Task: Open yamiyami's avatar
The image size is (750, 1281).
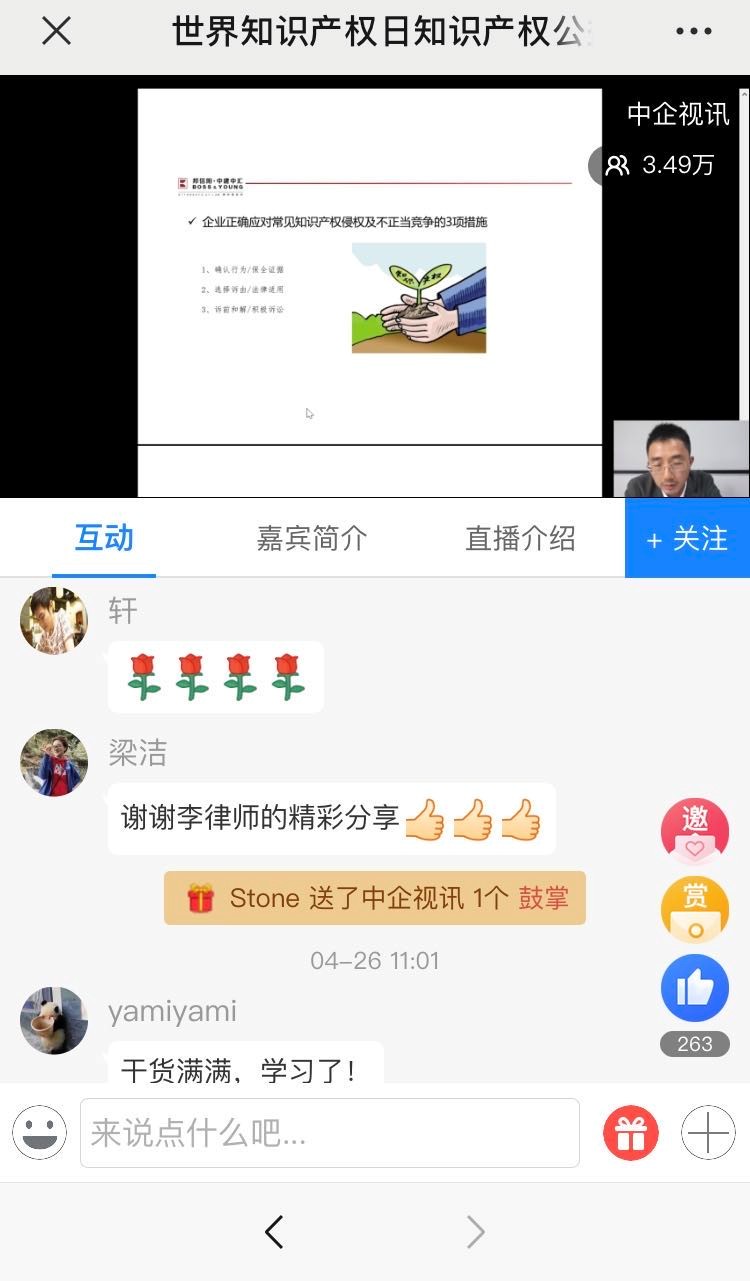Action: (x=54, y=1020)
